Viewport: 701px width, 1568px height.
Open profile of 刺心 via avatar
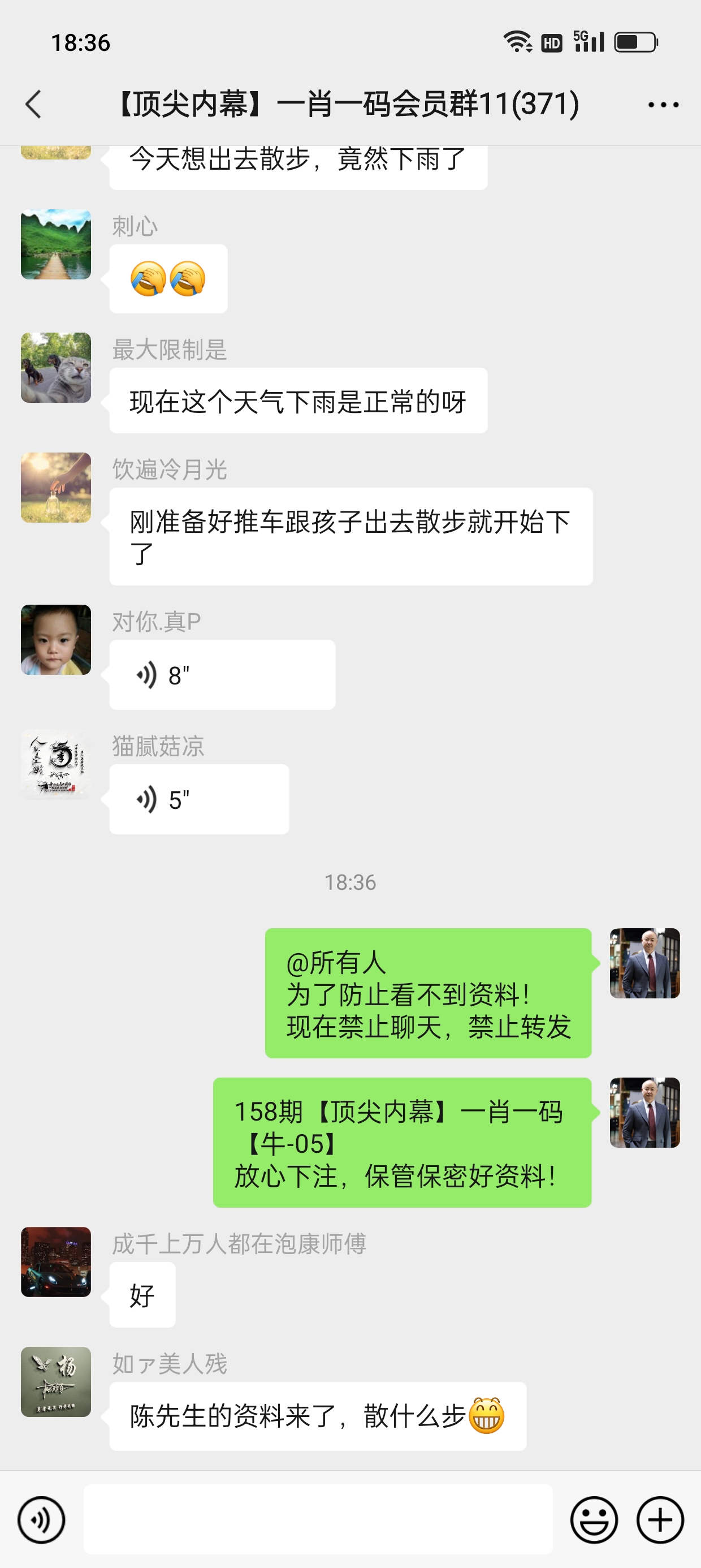pyautogui.click(x=56, y=245)
